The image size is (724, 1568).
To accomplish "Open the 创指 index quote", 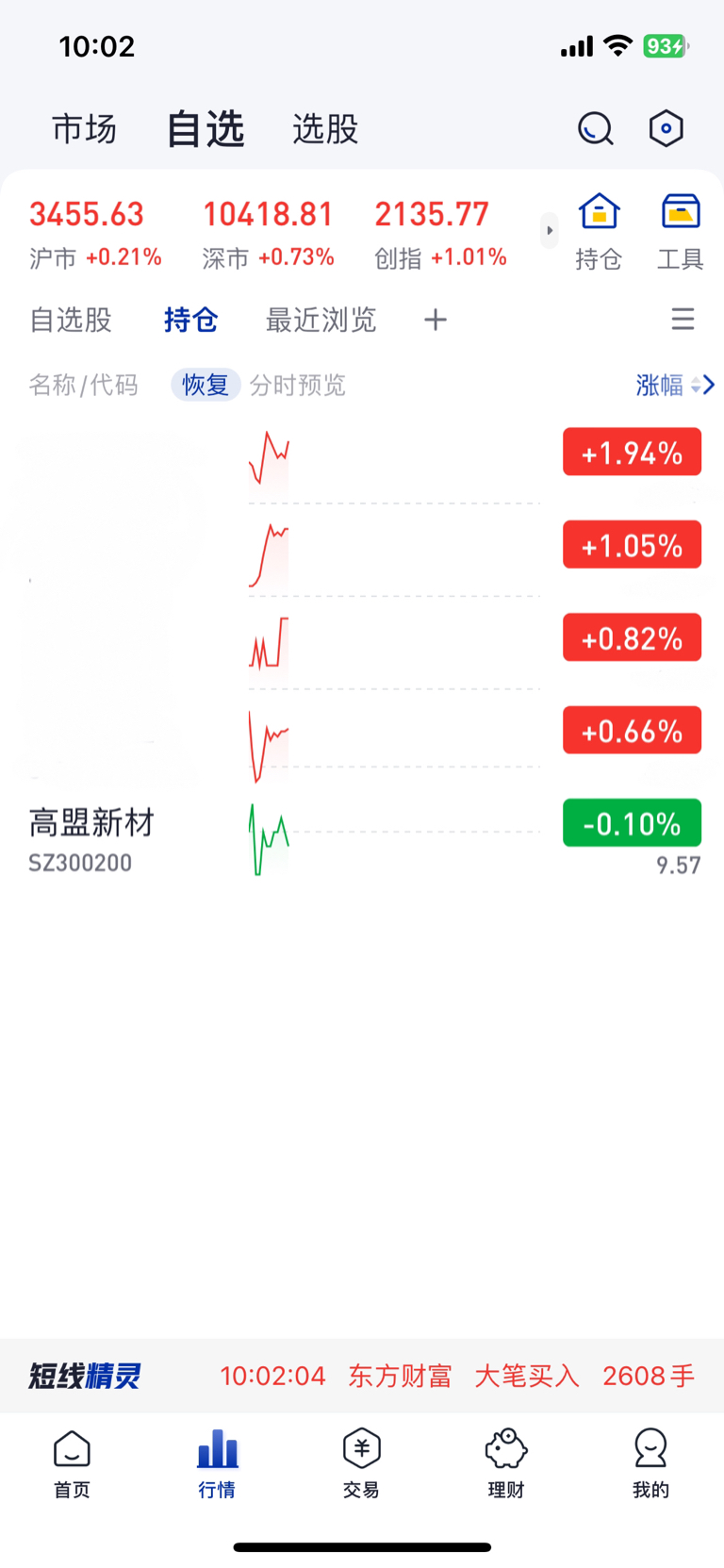I will (x=440, y=234).
